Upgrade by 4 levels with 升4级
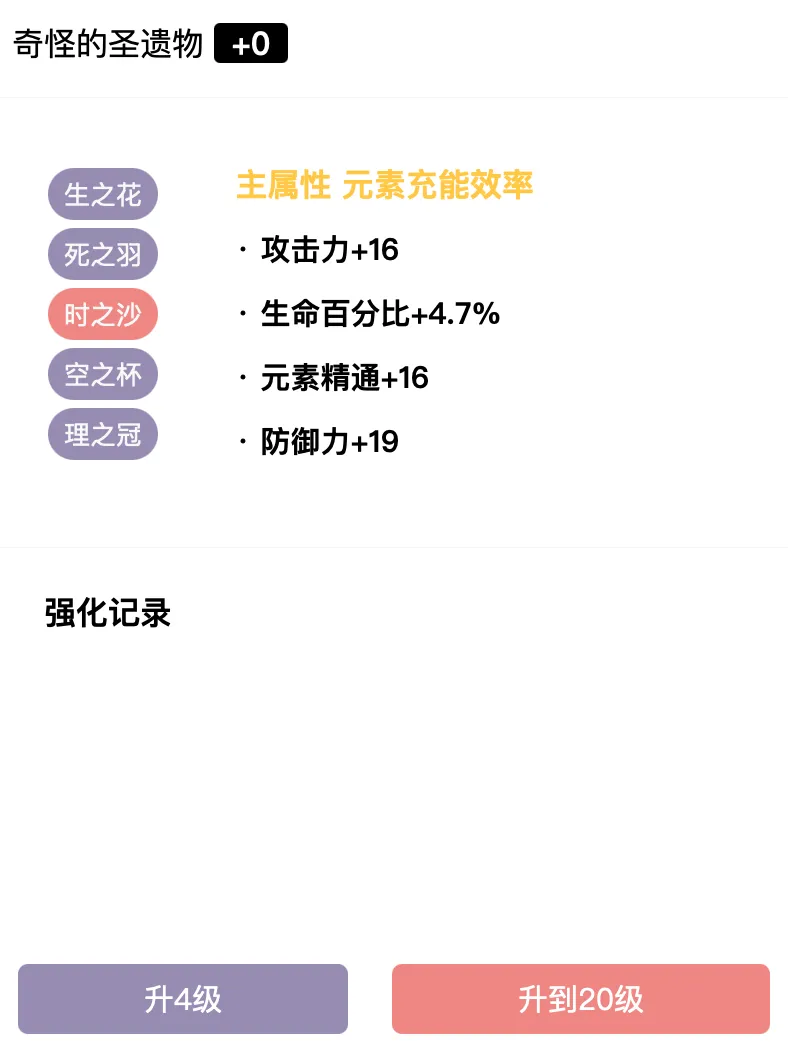This screenshot has height=1054, width=788. (183, 999)
